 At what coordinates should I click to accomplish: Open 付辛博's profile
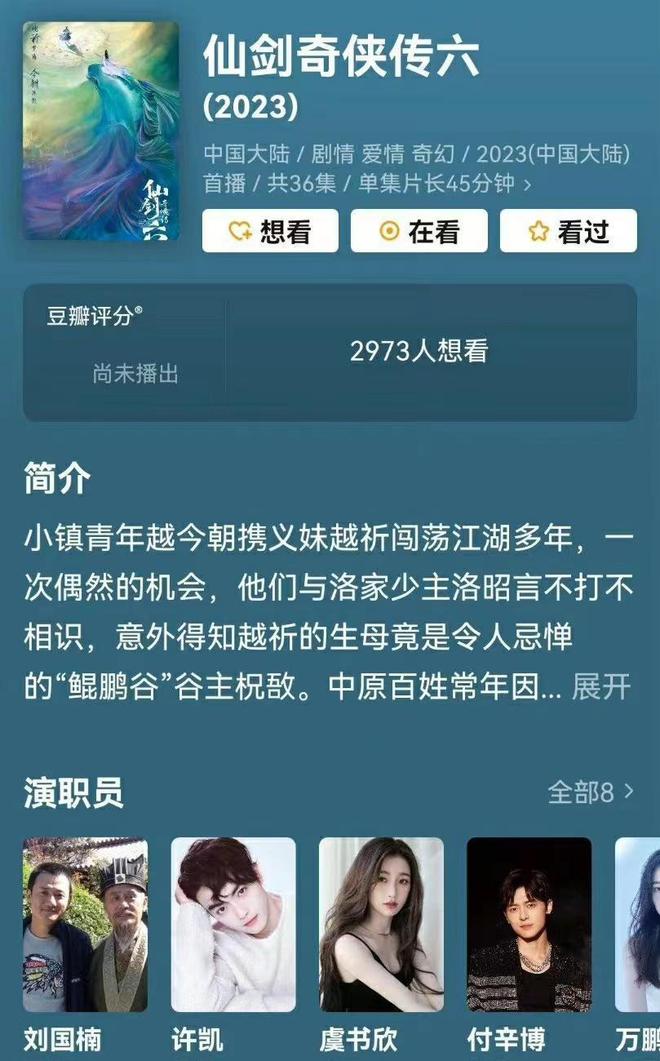coord(529,925)
